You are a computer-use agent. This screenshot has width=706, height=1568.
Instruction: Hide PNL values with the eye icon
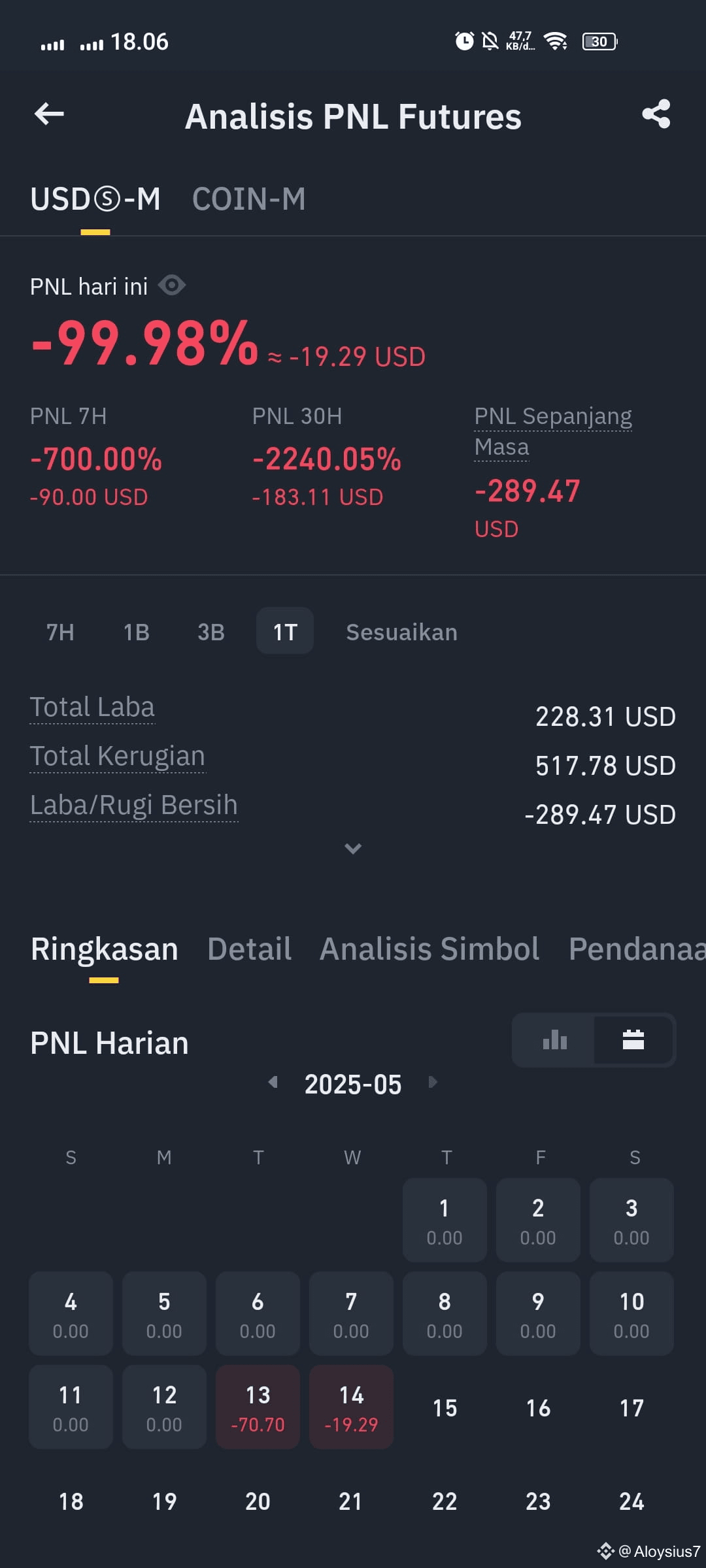tap(172, 286)
